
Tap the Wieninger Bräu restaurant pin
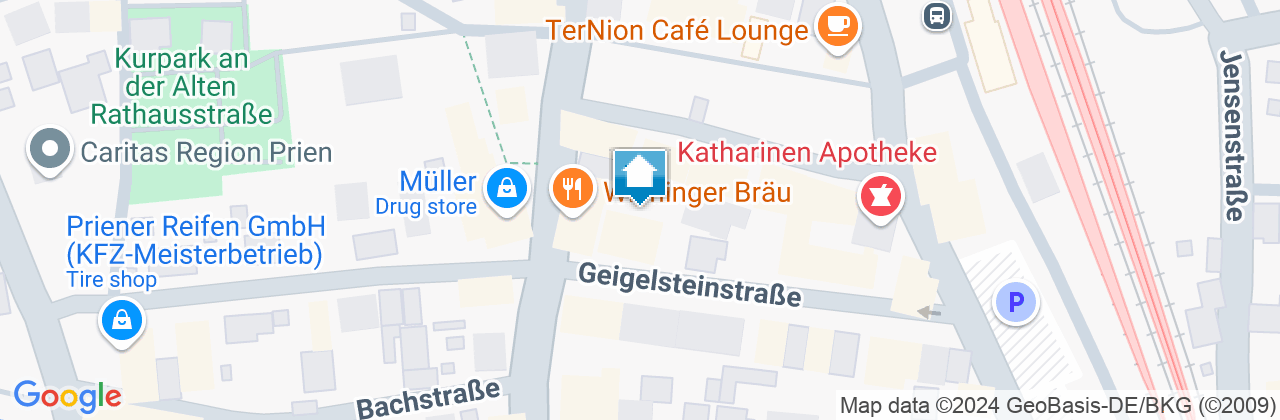pyautogui.click(x=572, y=188)
